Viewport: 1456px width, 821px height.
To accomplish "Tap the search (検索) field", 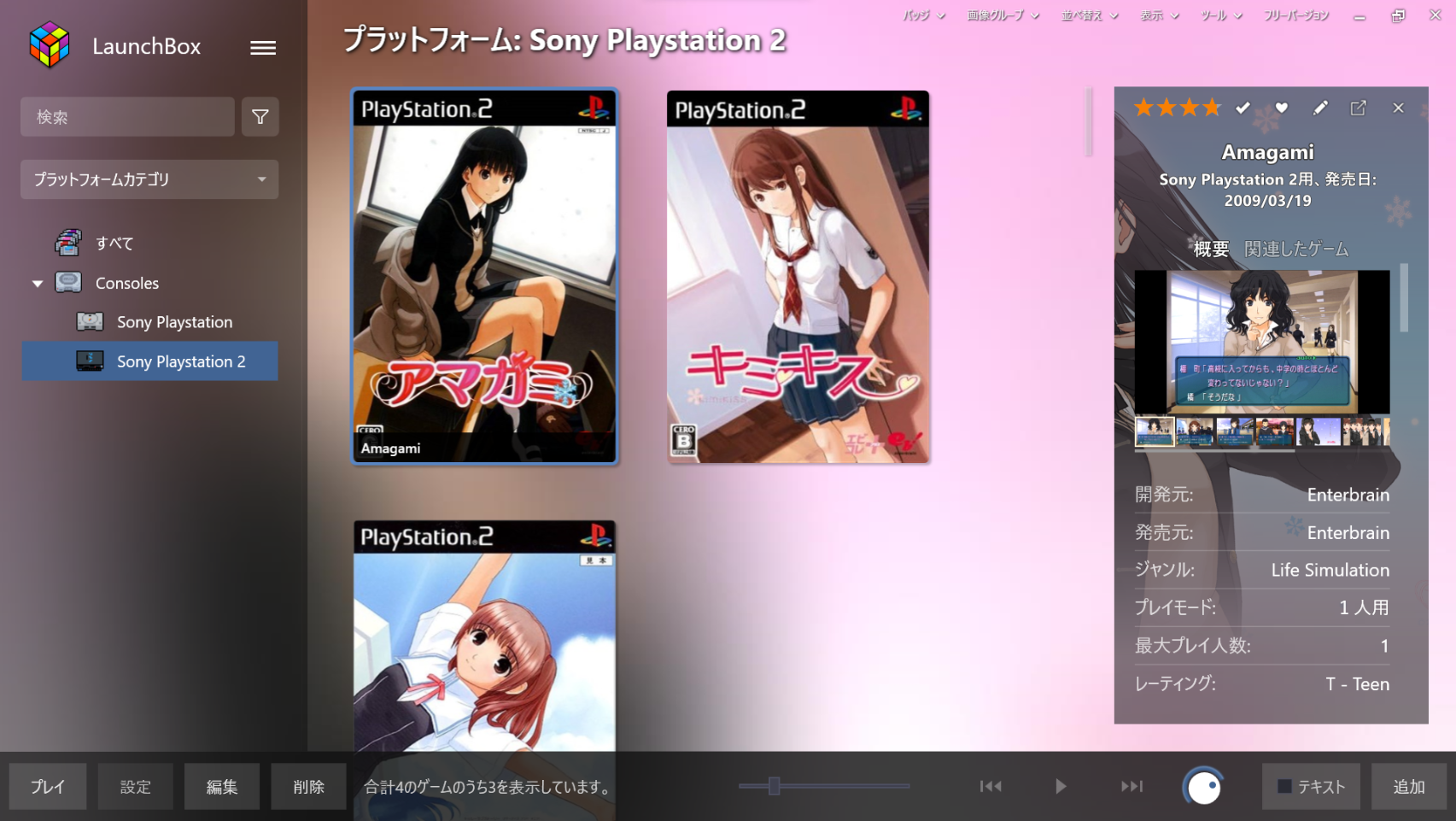I will click(127, 117).
